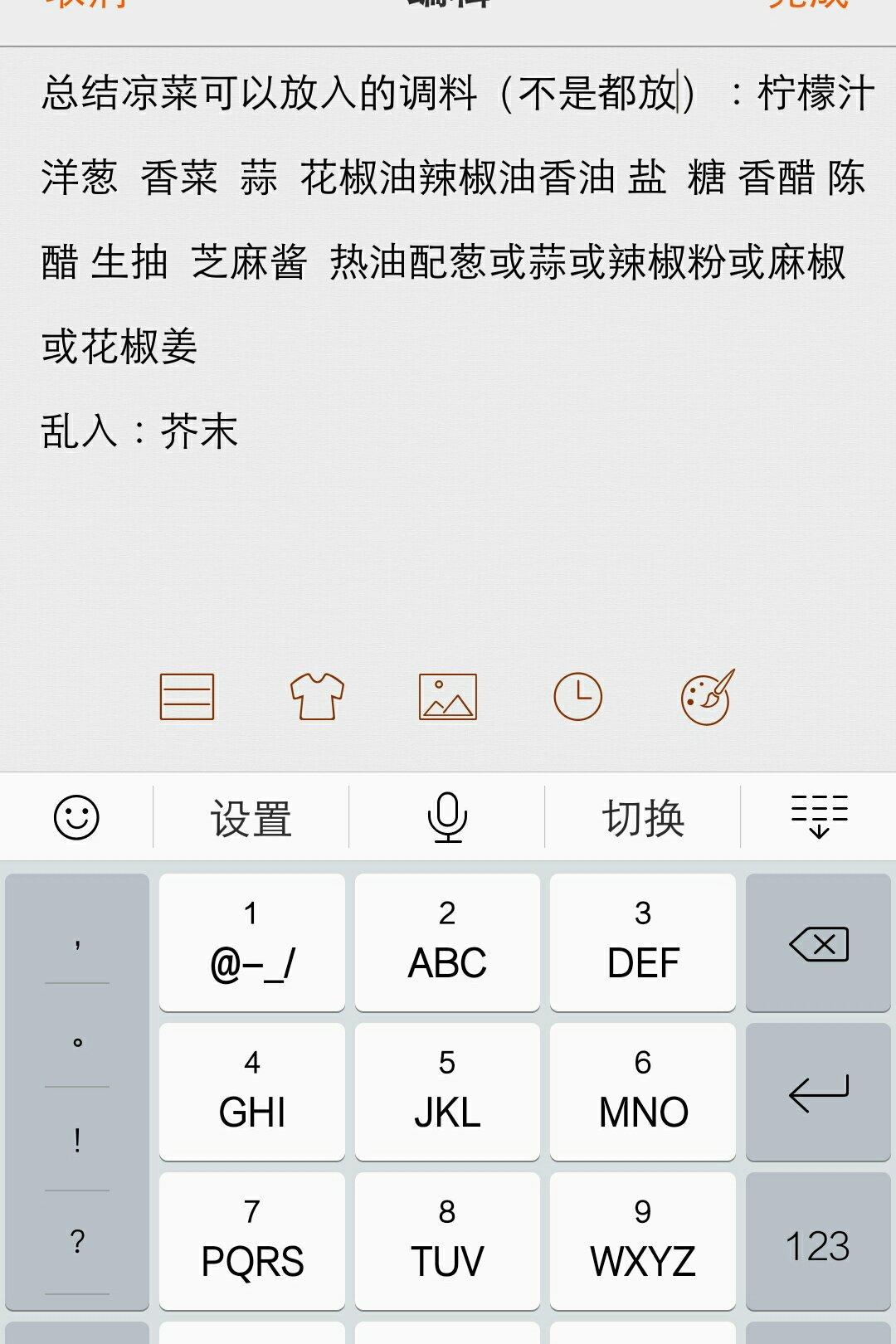896x1344 pixels.
Task: Open the paint palette icon
Action: (x=707, y=697)
